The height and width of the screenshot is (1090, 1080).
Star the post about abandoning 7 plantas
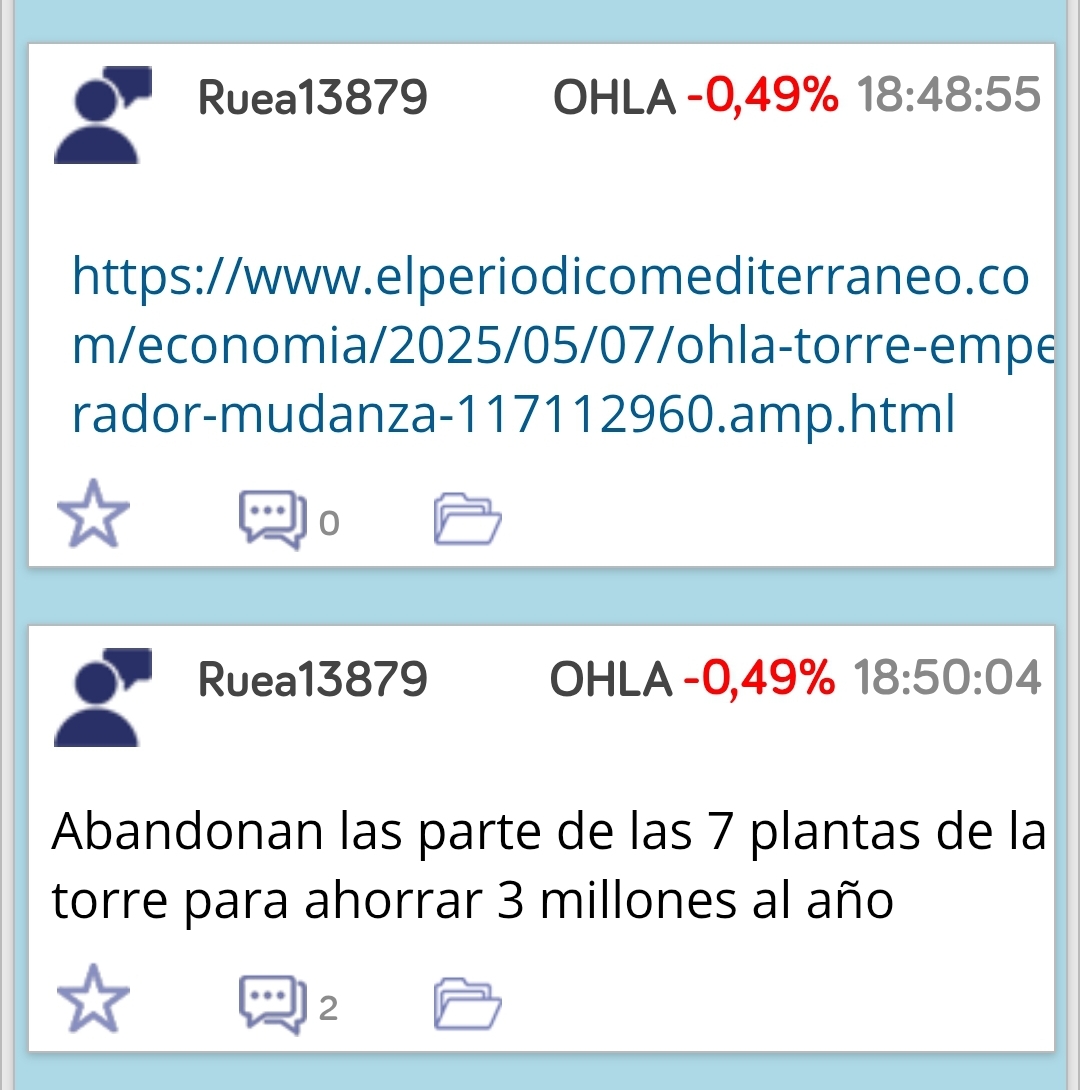pos(93,998)
